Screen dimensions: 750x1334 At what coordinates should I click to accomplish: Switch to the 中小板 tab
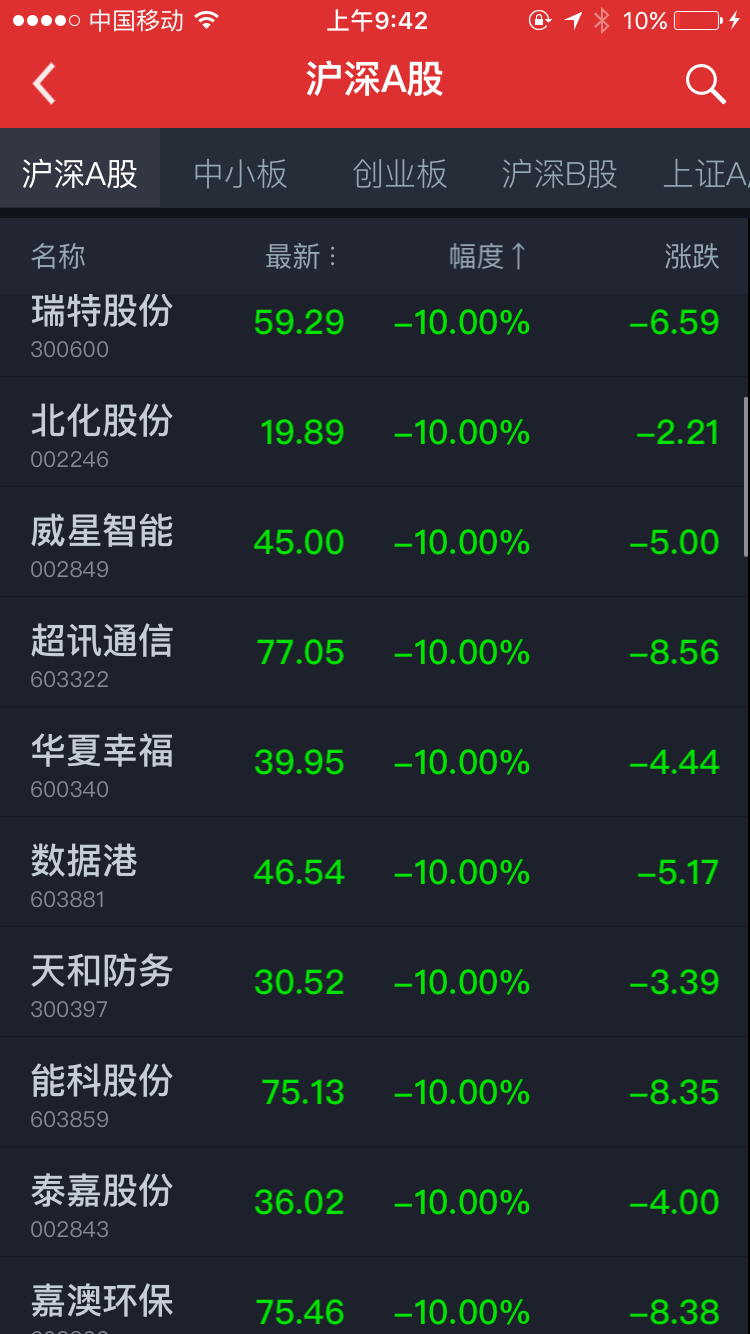(x=240, y=174)
